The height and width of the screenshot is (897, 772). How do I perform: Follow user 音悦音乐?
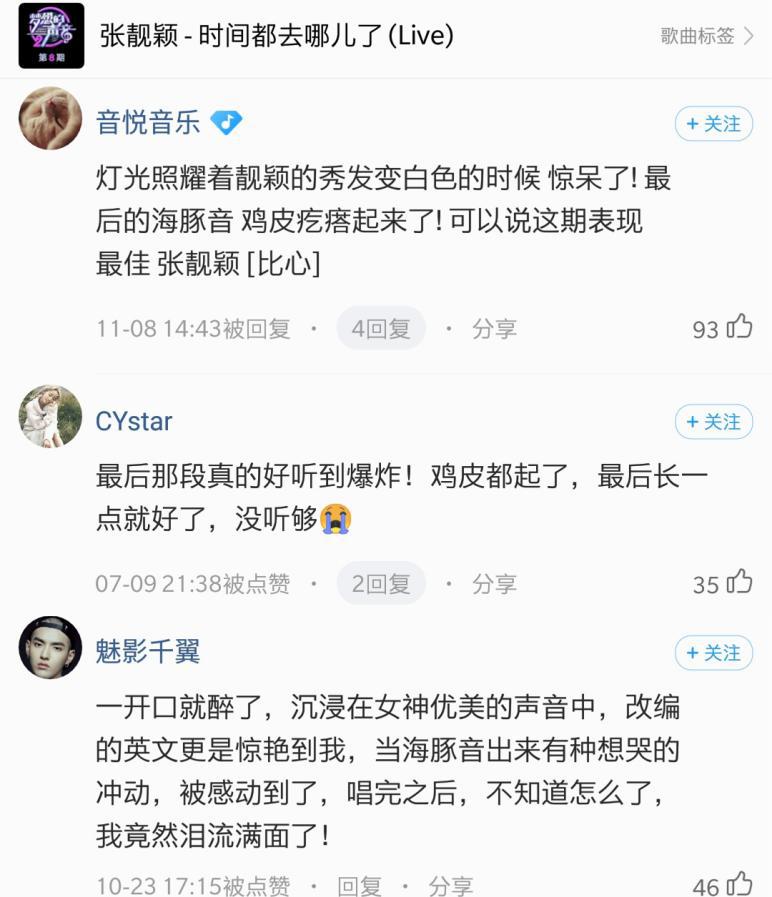pyautogui.click(x=713, y=124)
